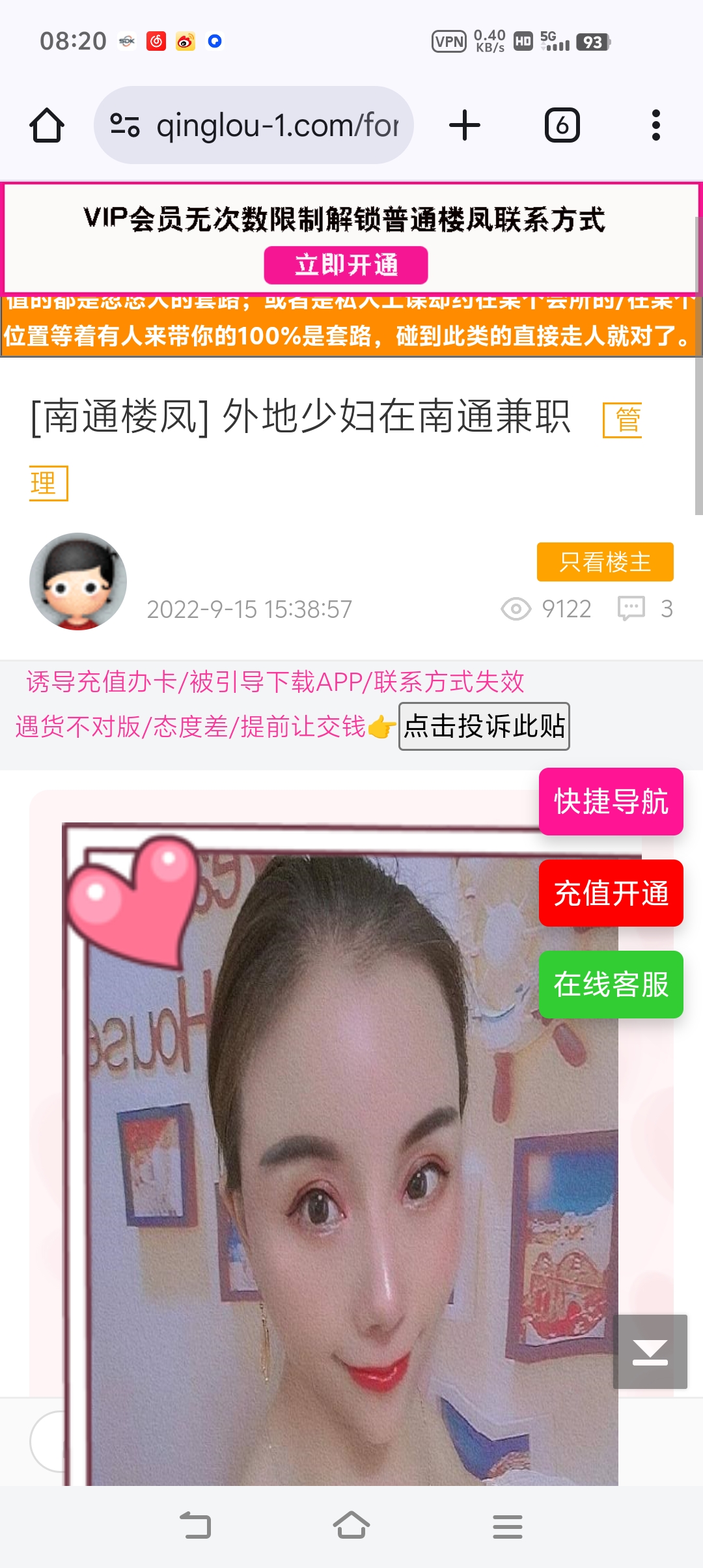Open recent apps from navigation bar
The height and width of the screenshot is (1568, 703).
(508, 1526)
